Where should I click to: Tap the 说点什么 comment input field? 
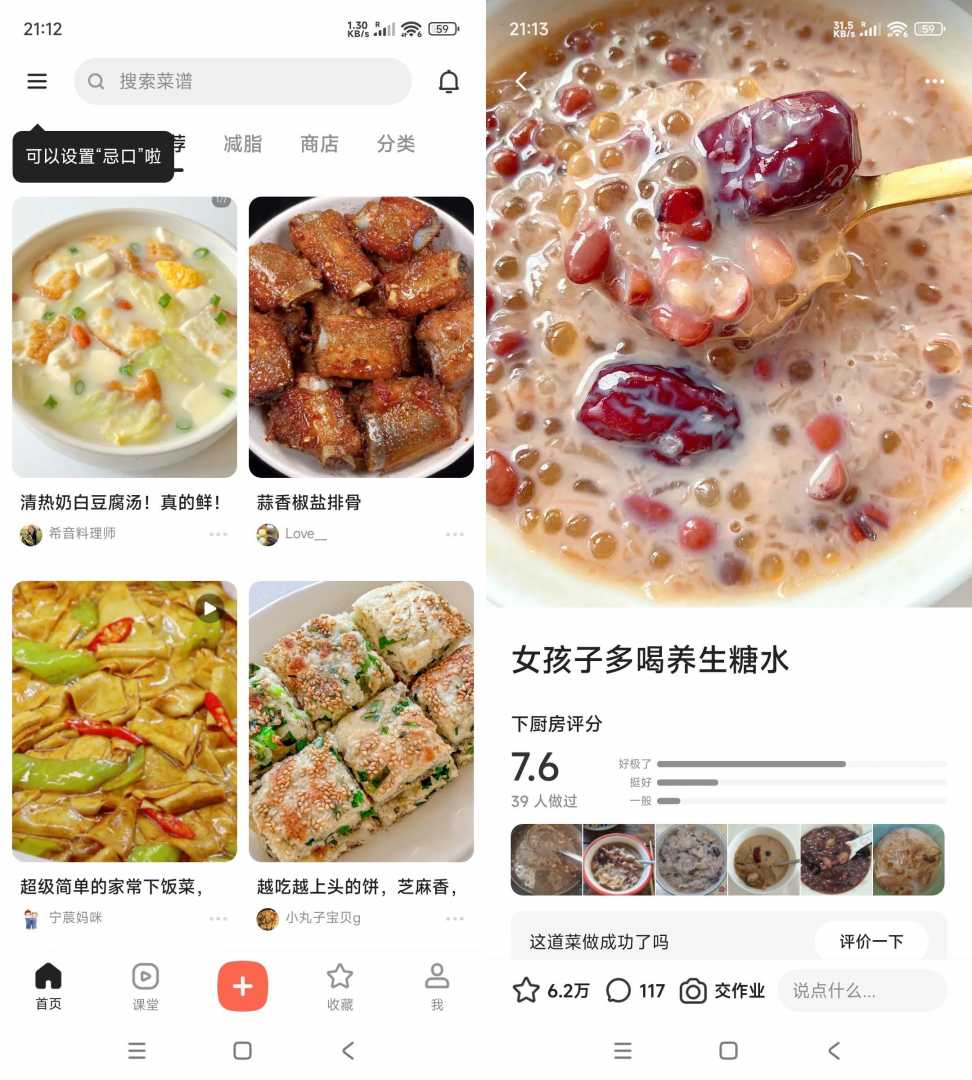point(861,991)
